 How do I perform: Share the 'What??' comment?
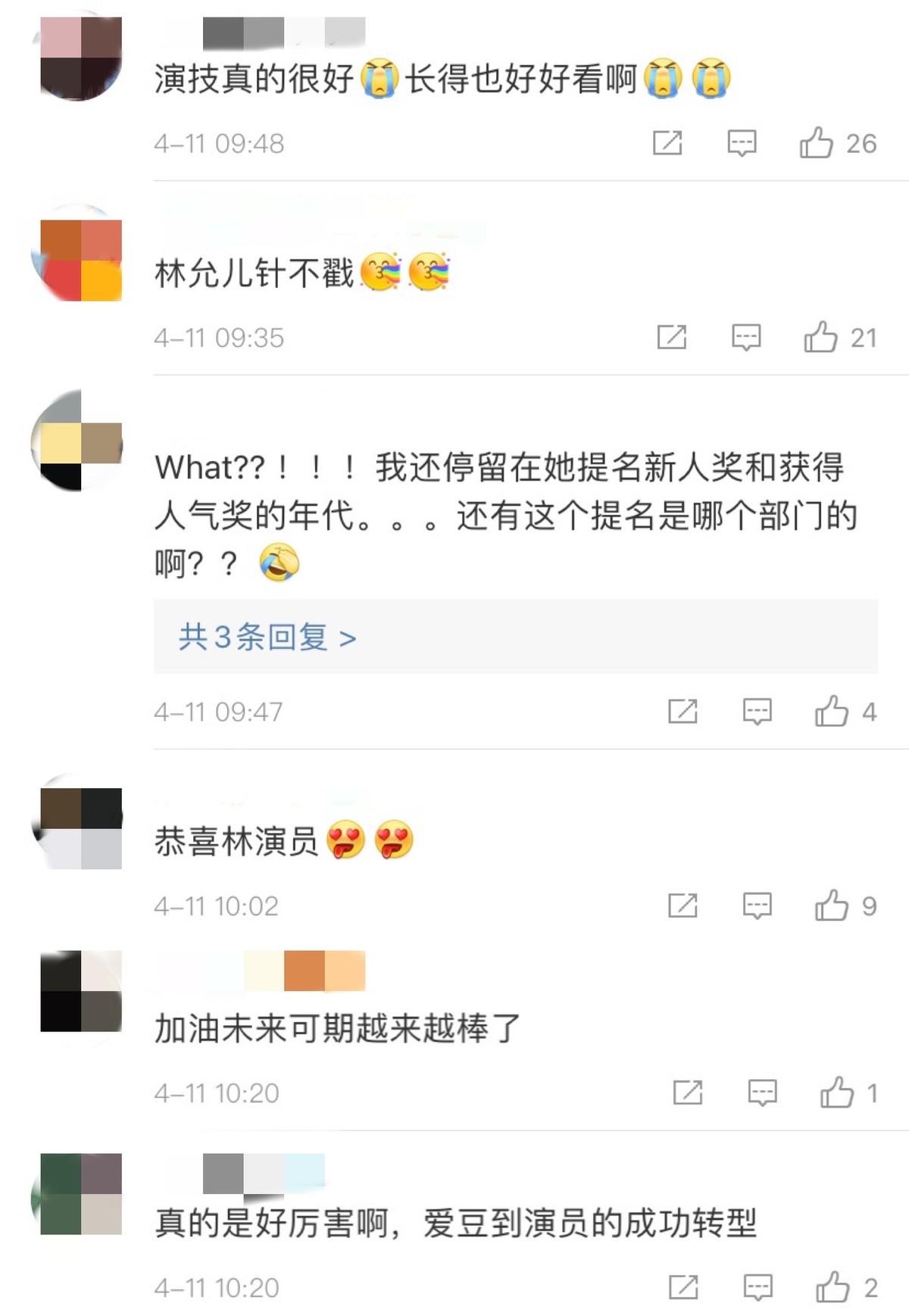[683, 711]
